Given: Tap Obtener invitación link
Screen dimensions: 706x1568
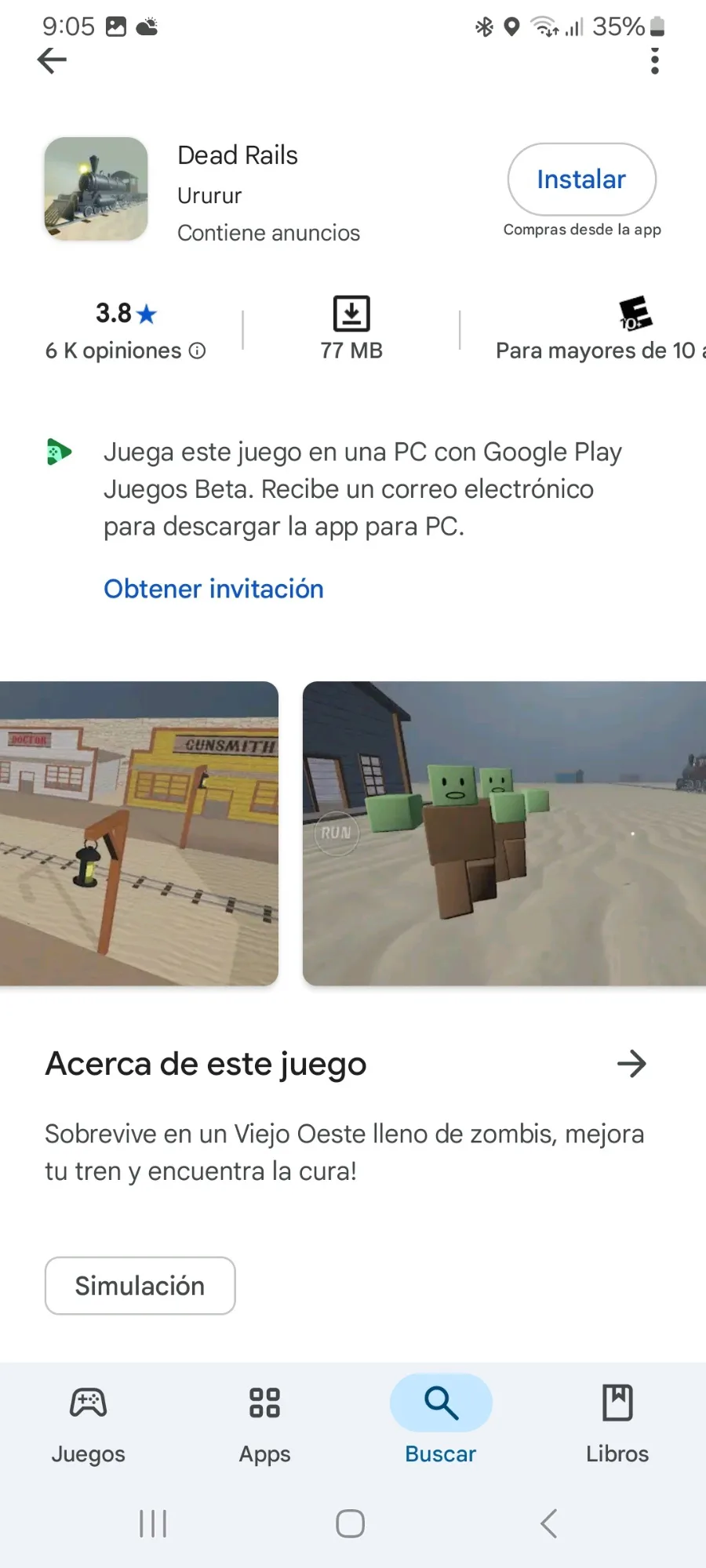Looking at the screenshot, I should point(213,589).
